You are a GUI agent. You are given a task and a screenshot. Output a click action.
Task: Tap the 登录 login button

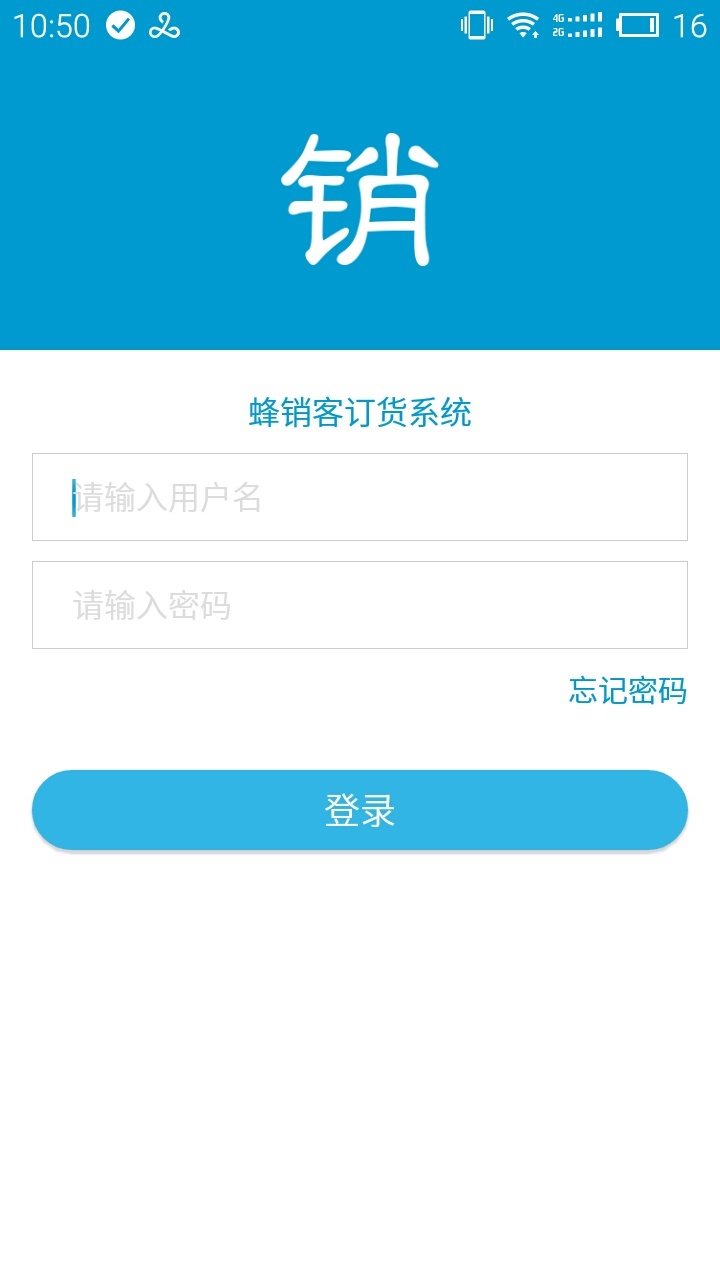click(360, 810)
